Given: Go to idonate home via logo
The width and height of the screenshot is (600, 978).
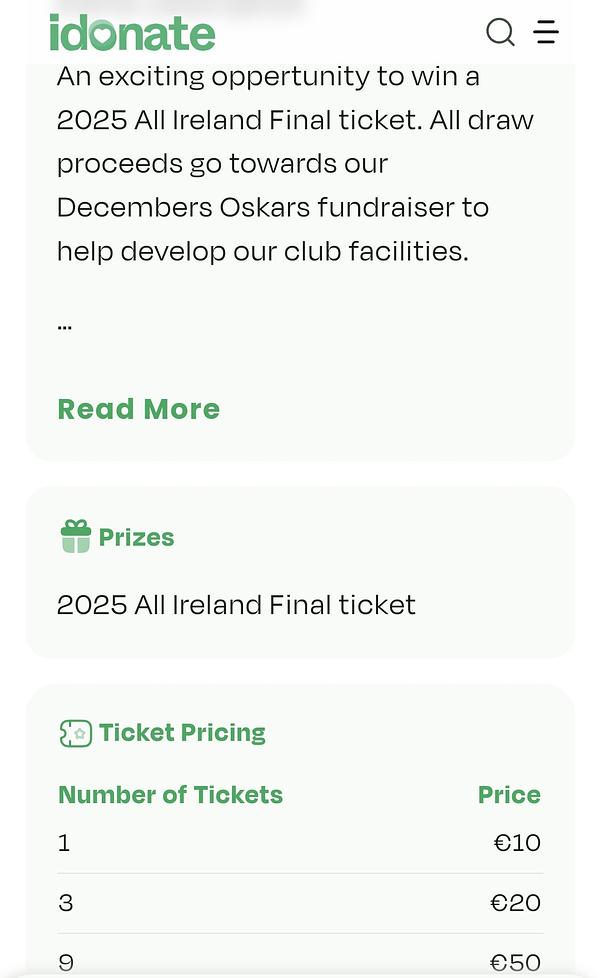Looking at the screenshot, I should point(132,32).
